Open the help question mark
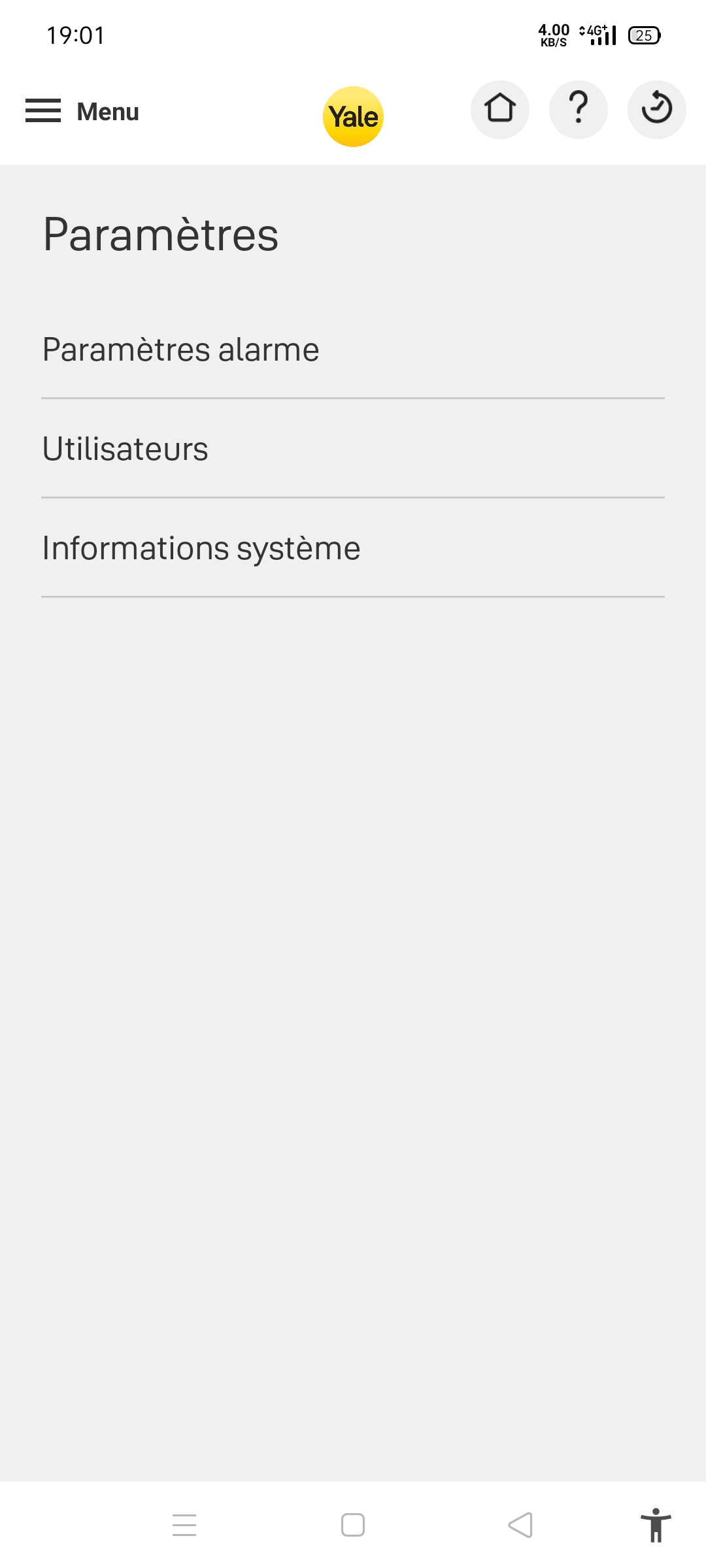Viewport: 706px width, 1568px height. click(579, 110)
